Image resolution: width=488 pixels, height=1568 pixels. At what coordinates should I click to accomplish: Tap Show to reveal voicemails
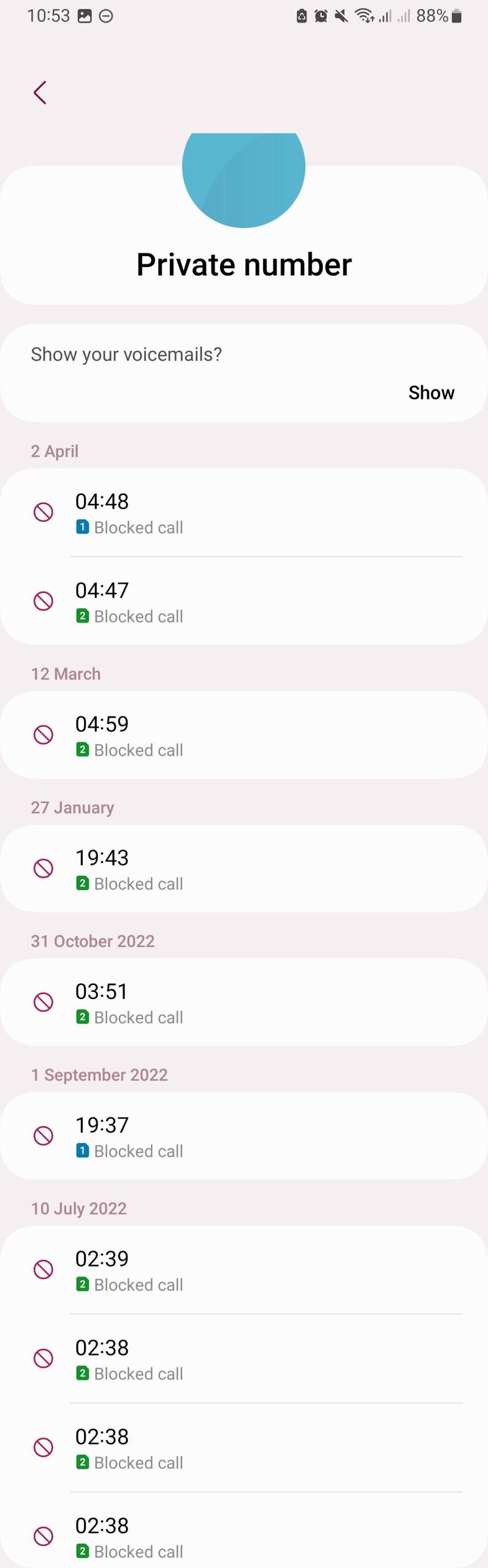pos(431,393)
